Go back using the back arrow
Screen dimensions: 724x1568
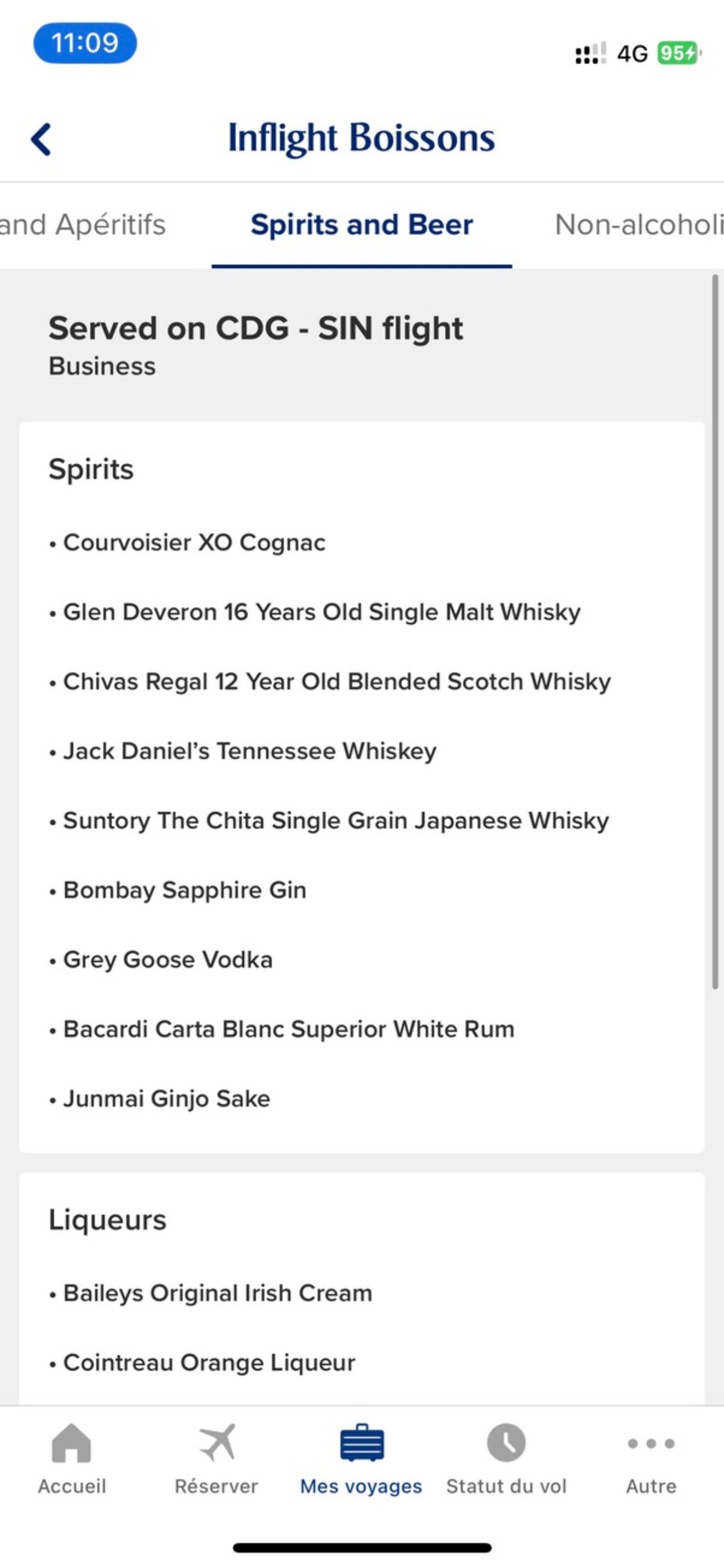pos(41,139)
